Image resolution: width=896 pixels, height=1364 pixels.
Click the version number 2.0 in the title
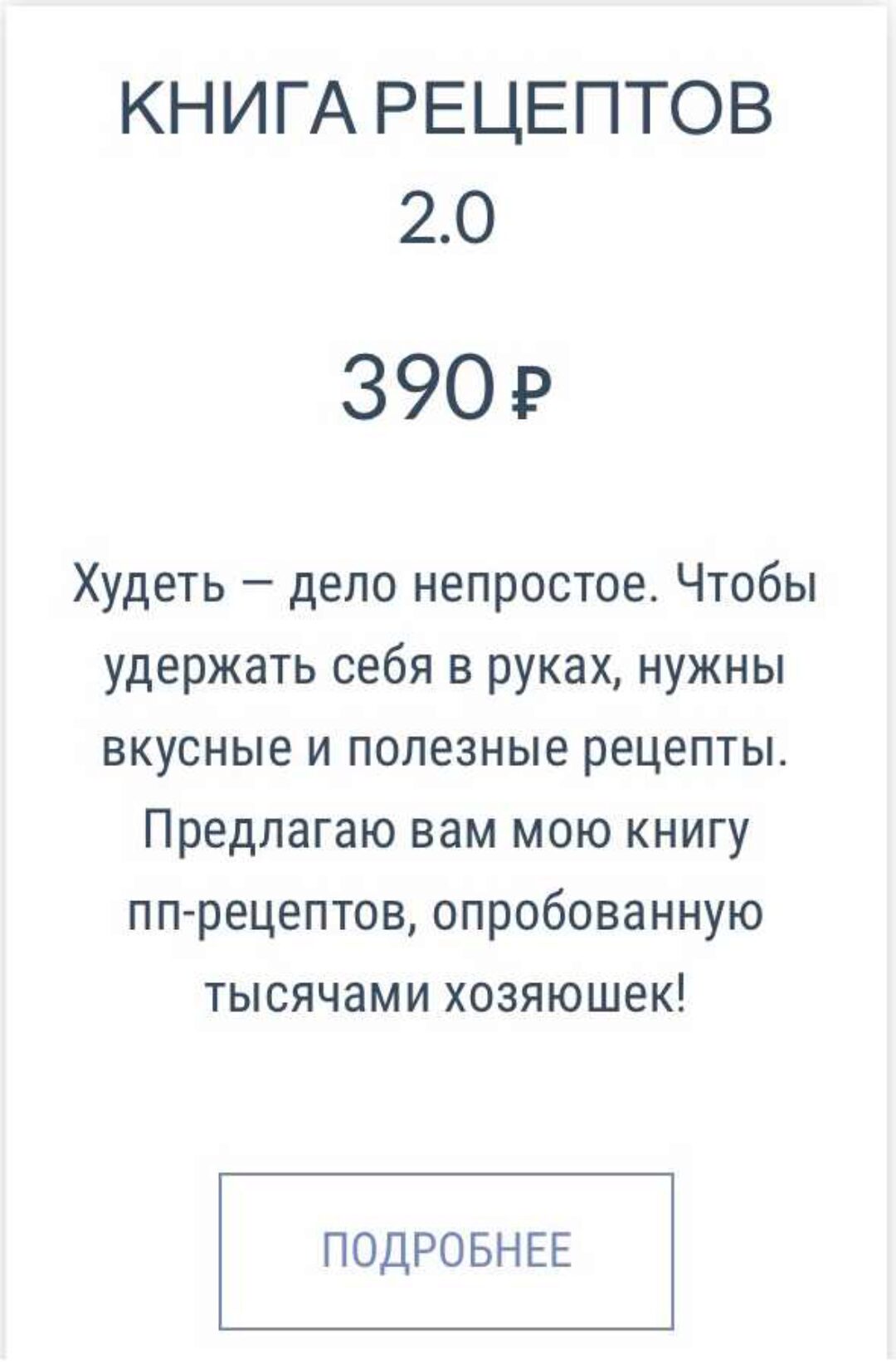tap(448, 217)
